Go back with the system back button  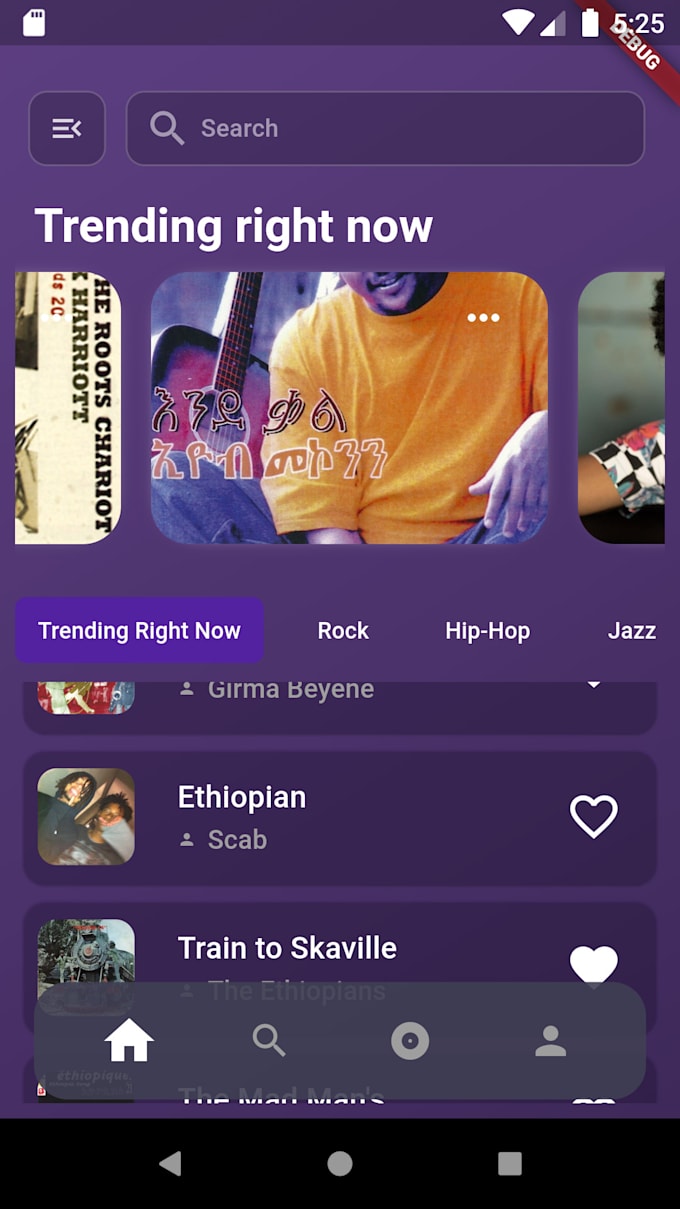(170, 1163)
